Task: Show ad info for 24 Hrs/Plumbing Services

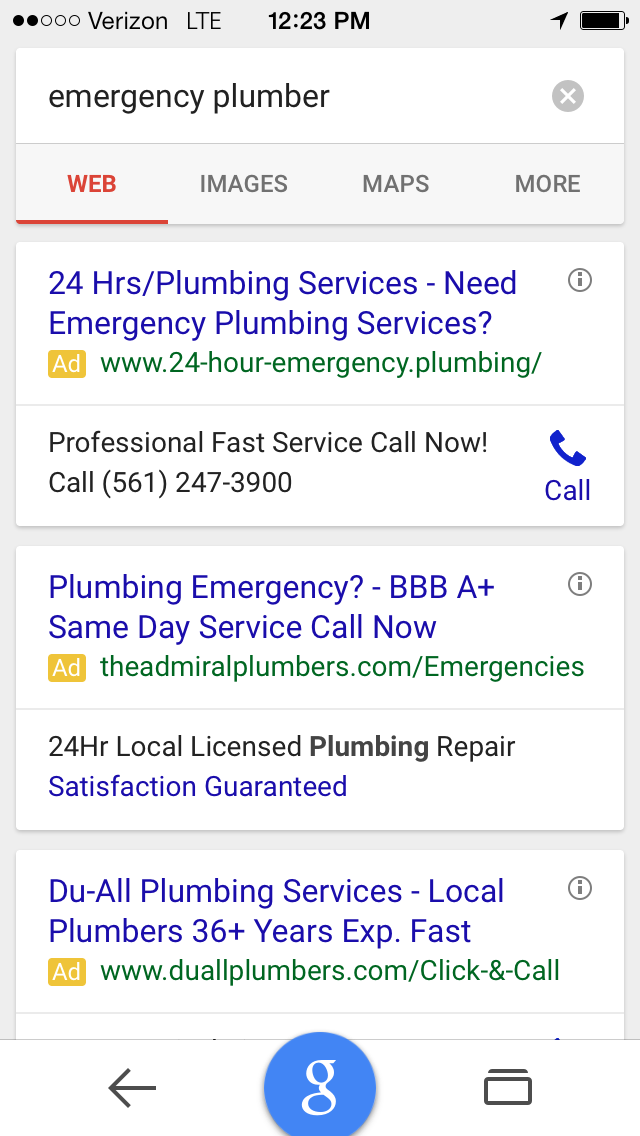Action: [x=580, y=280]
